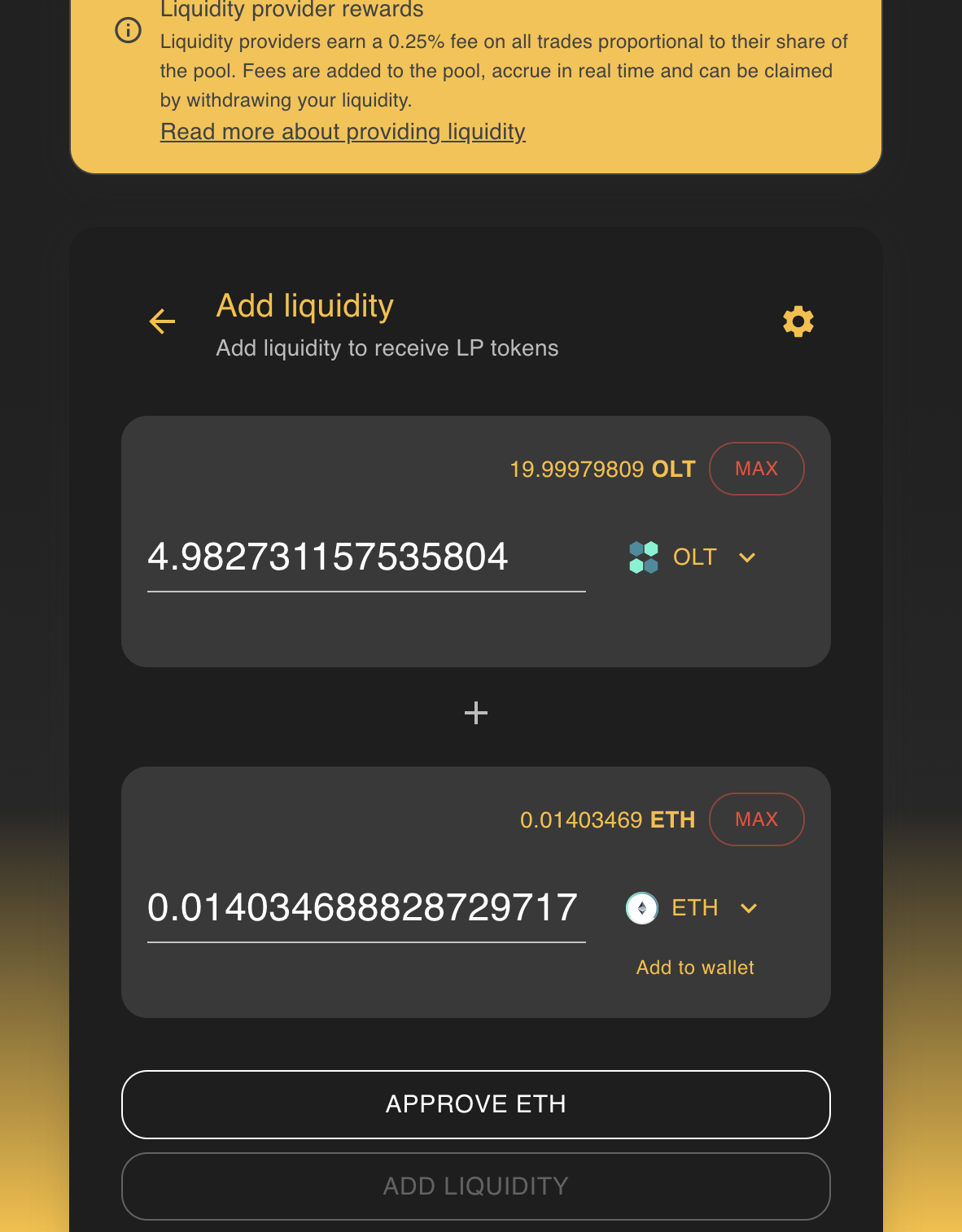Image resolution: width=962 pixels, height=1232 pixels.
Task: Edit the ETH amount field
Action: point(365,908)
